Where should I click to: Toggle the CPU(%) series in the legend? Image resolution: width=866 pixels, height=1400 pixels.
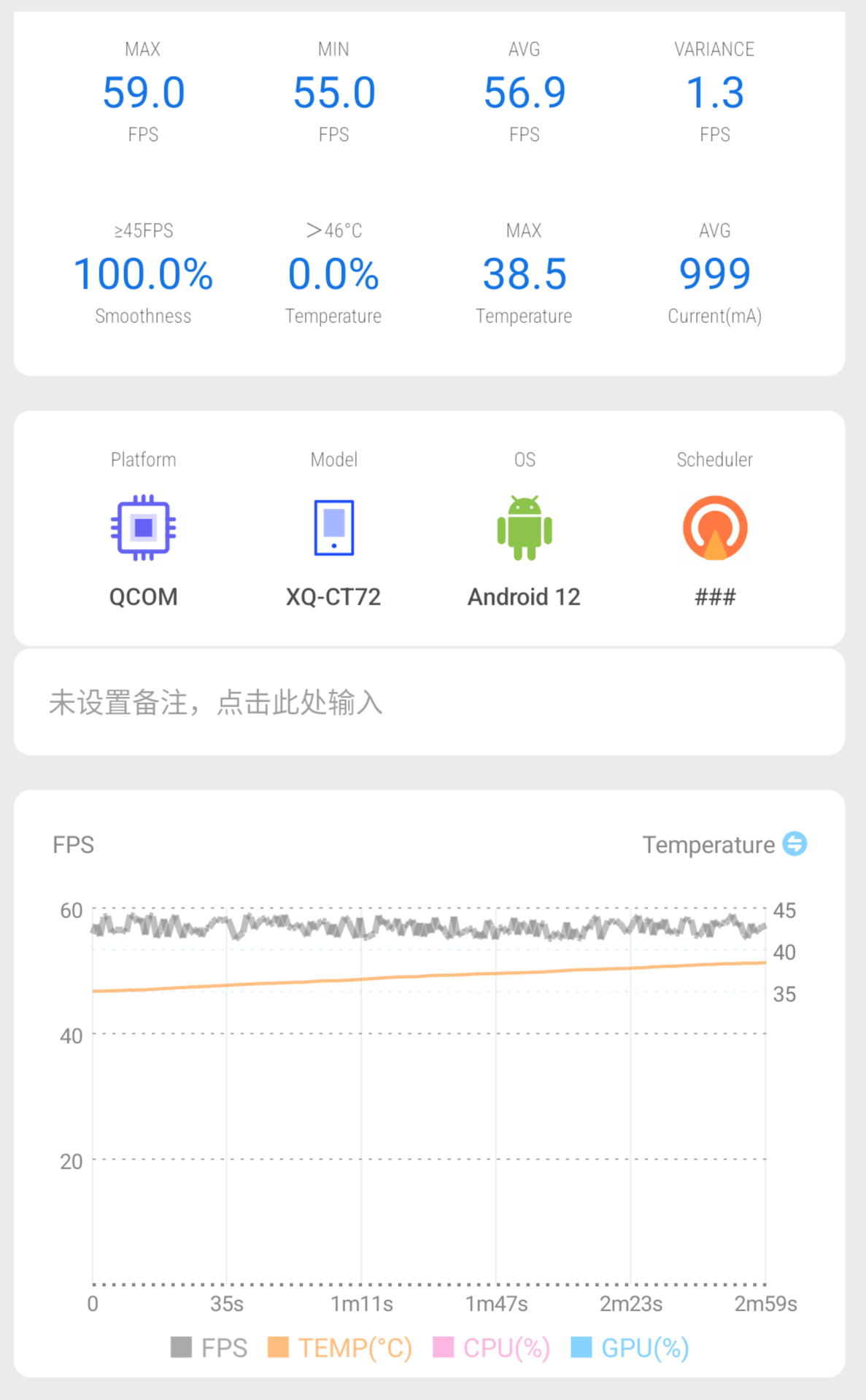point(492,1347)
